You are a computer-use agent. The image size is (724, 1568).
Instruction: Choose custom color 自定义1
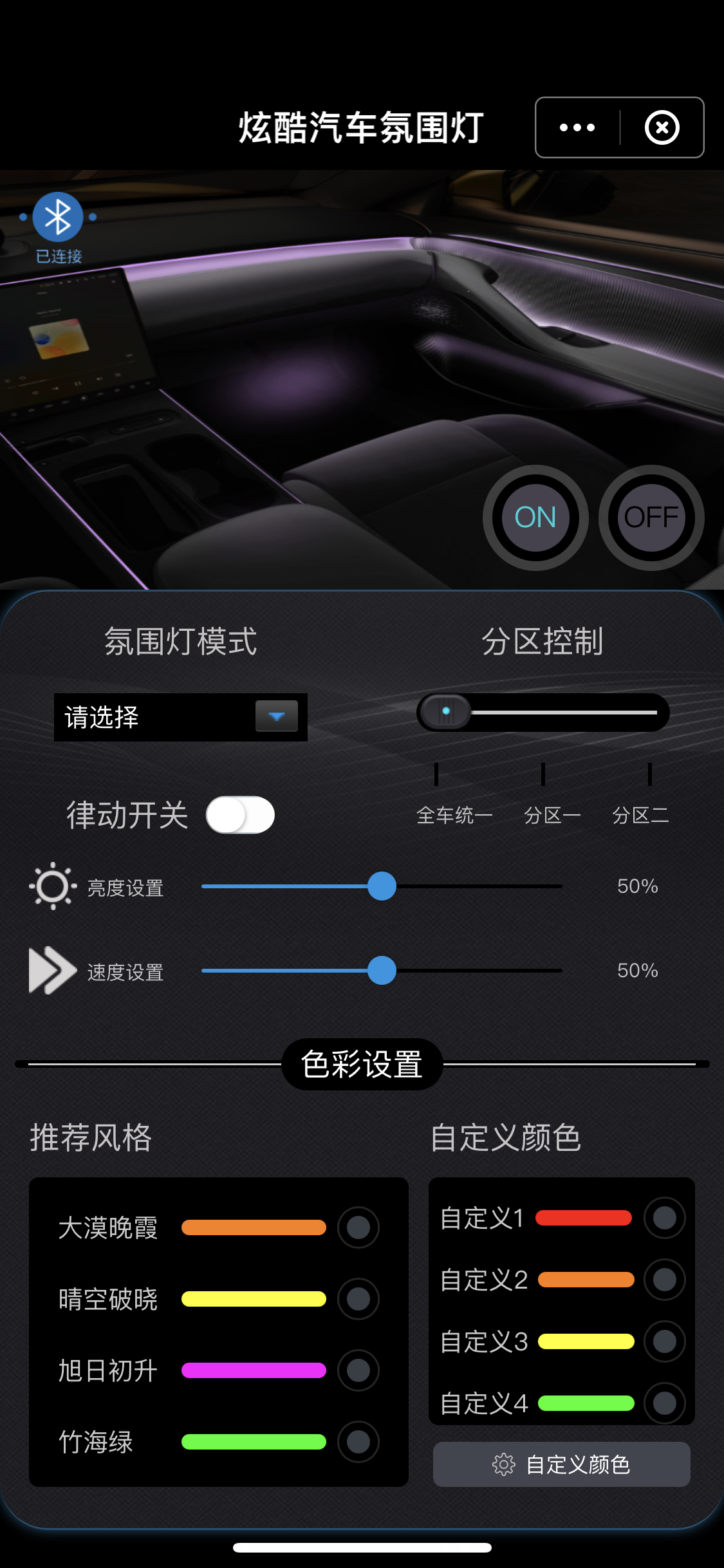coord(664,1218)
